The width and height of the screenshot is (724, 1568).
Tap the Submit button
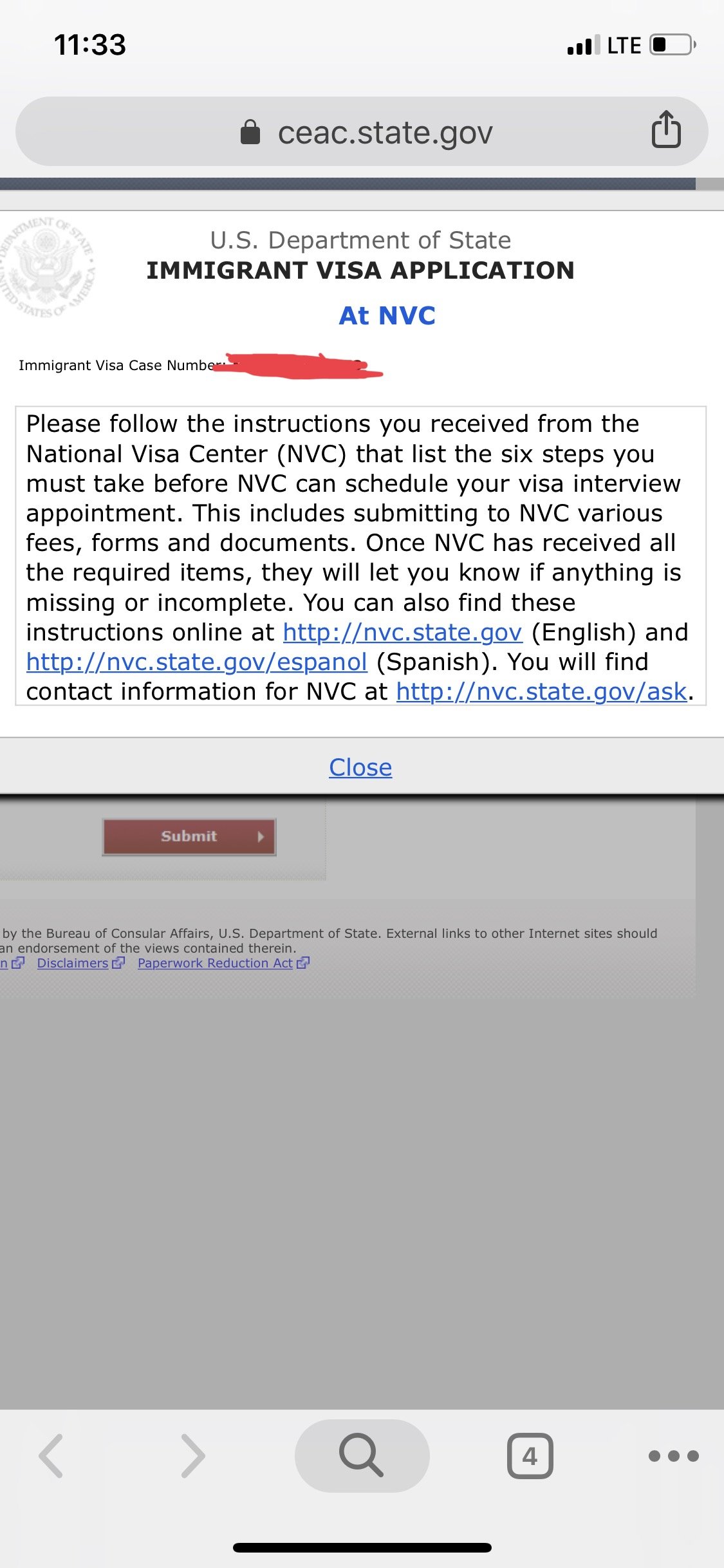189,836
